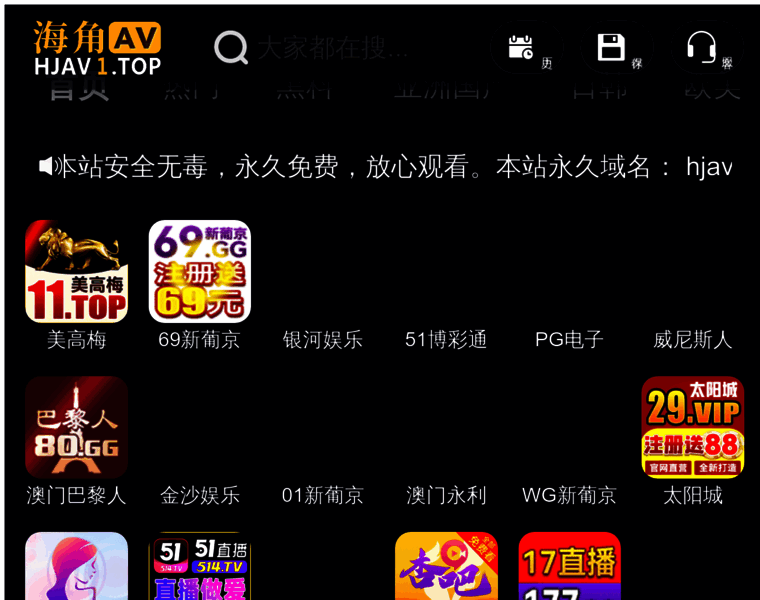Contact customer service via headset icon
Image resolution: width=760 pixels, height=600 pixels.
point(701,47)
